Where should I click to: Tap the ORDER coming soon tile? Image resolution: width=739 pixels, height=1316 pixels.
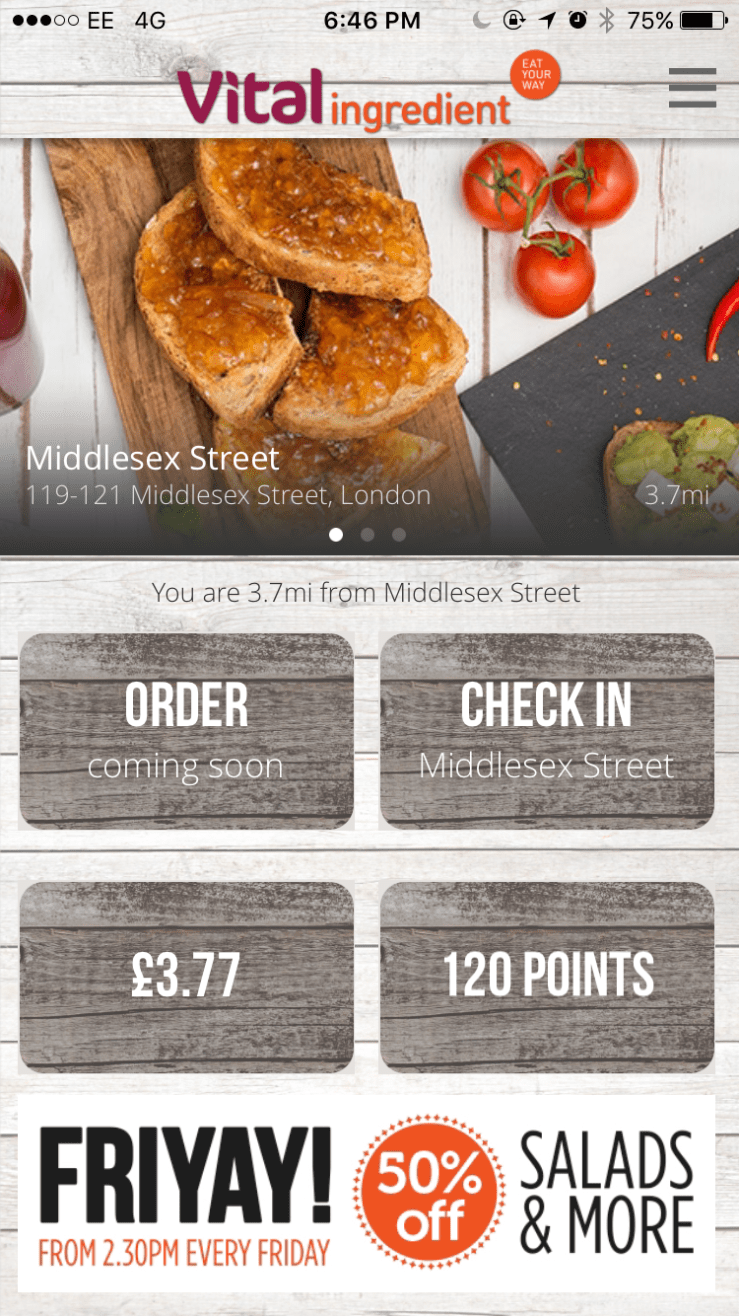tap(186, 731)
